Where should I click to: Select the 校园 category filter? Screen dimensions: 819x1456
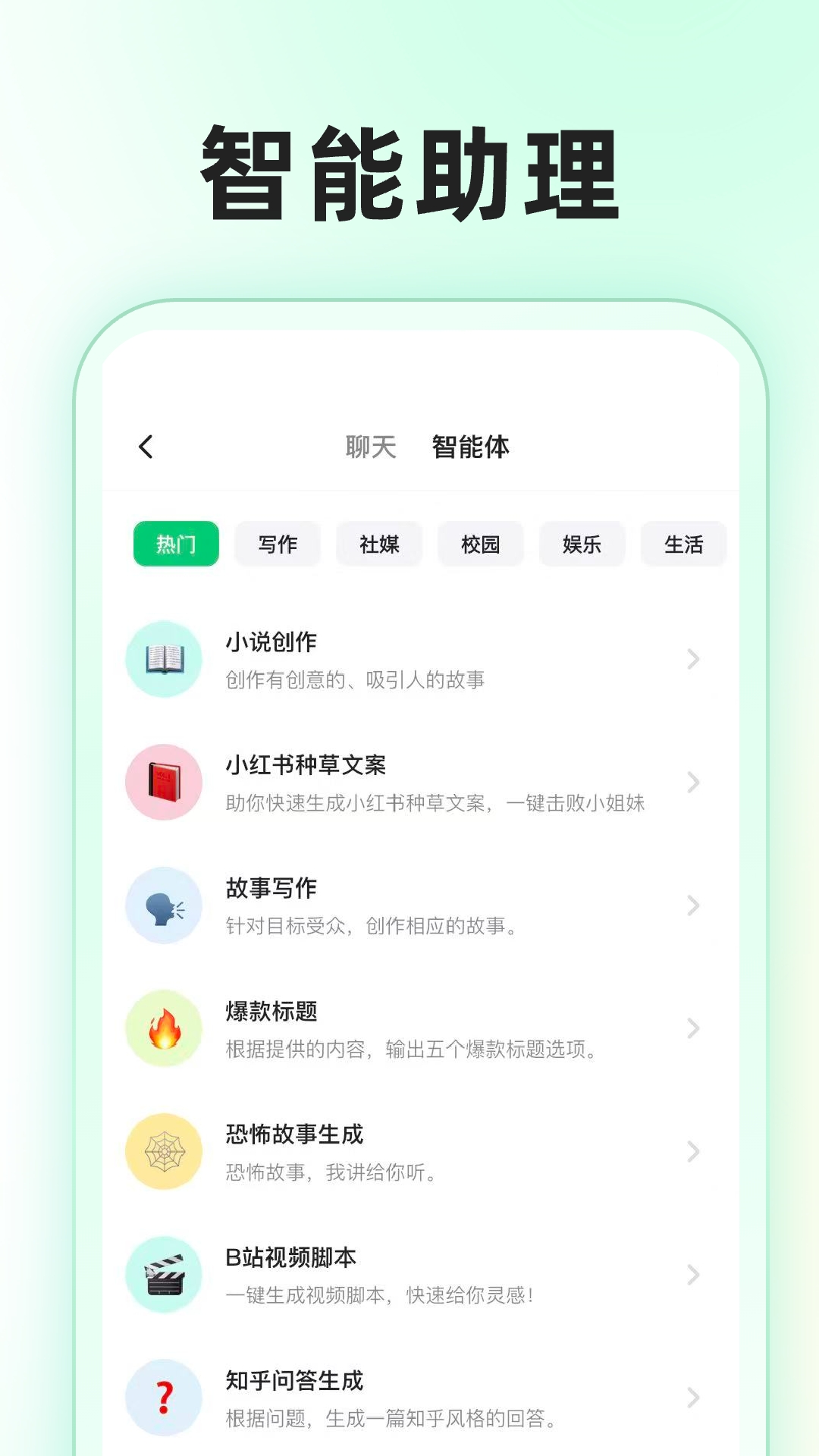pos(480,544)
